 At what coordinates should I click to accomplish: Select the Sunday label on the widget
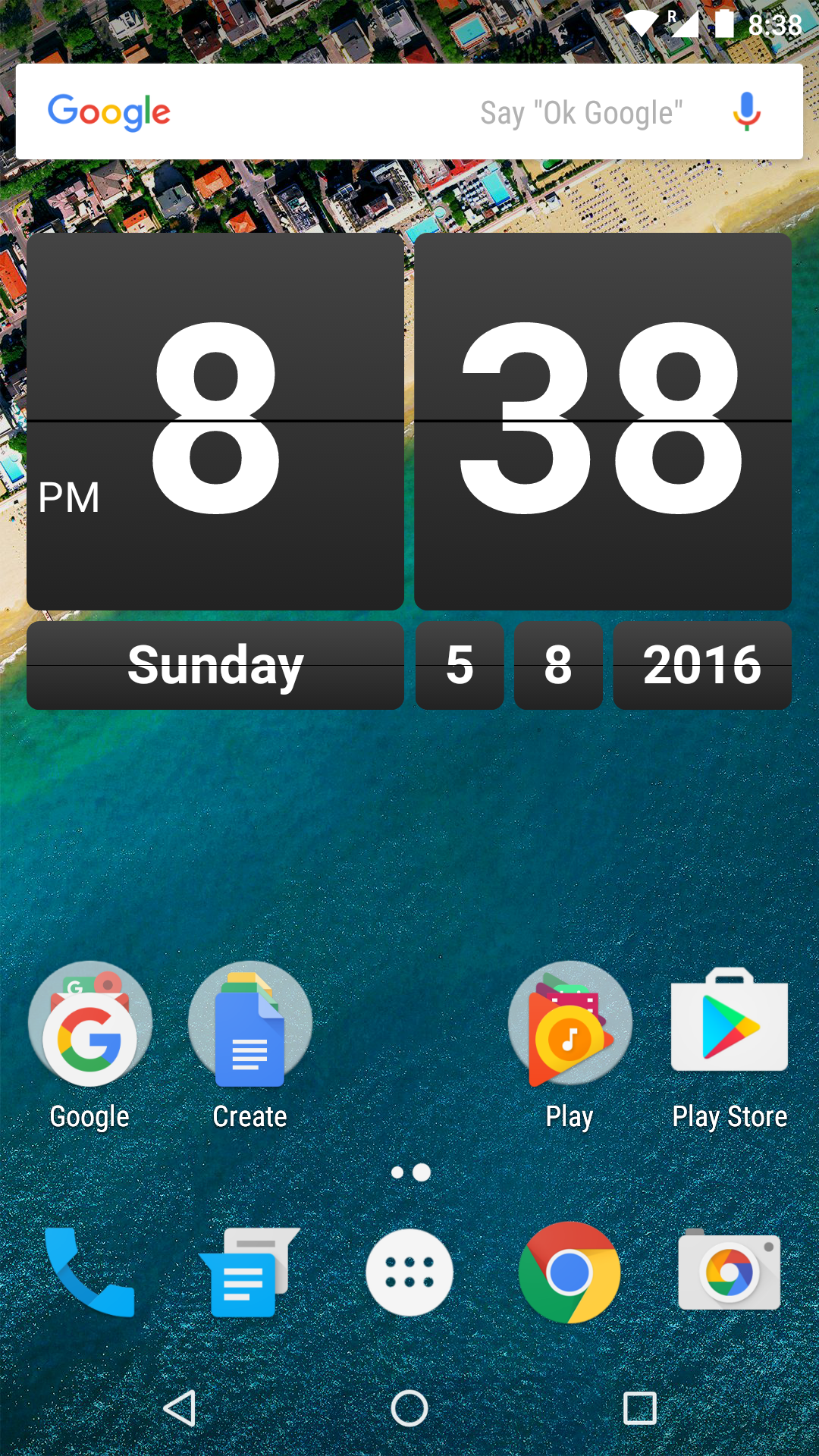(x=215, y=664)
